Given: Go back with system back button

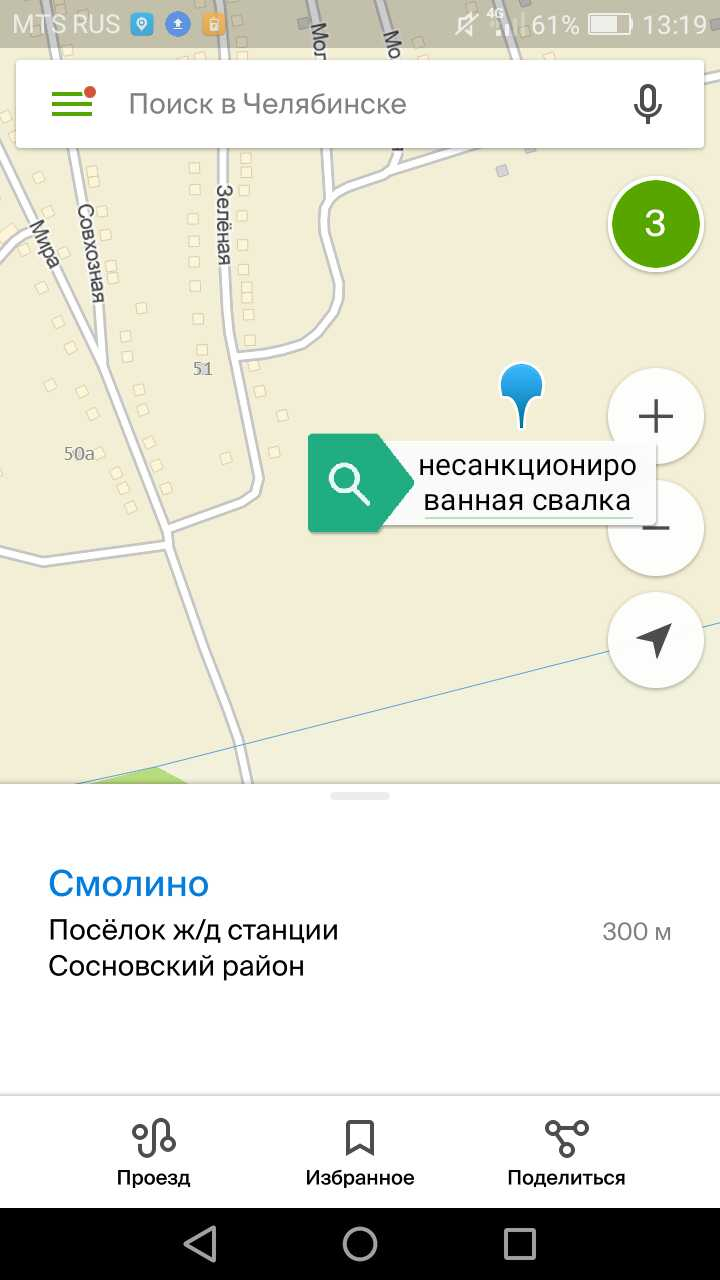Looking at the screenshot, I should tap(200, 1243).
